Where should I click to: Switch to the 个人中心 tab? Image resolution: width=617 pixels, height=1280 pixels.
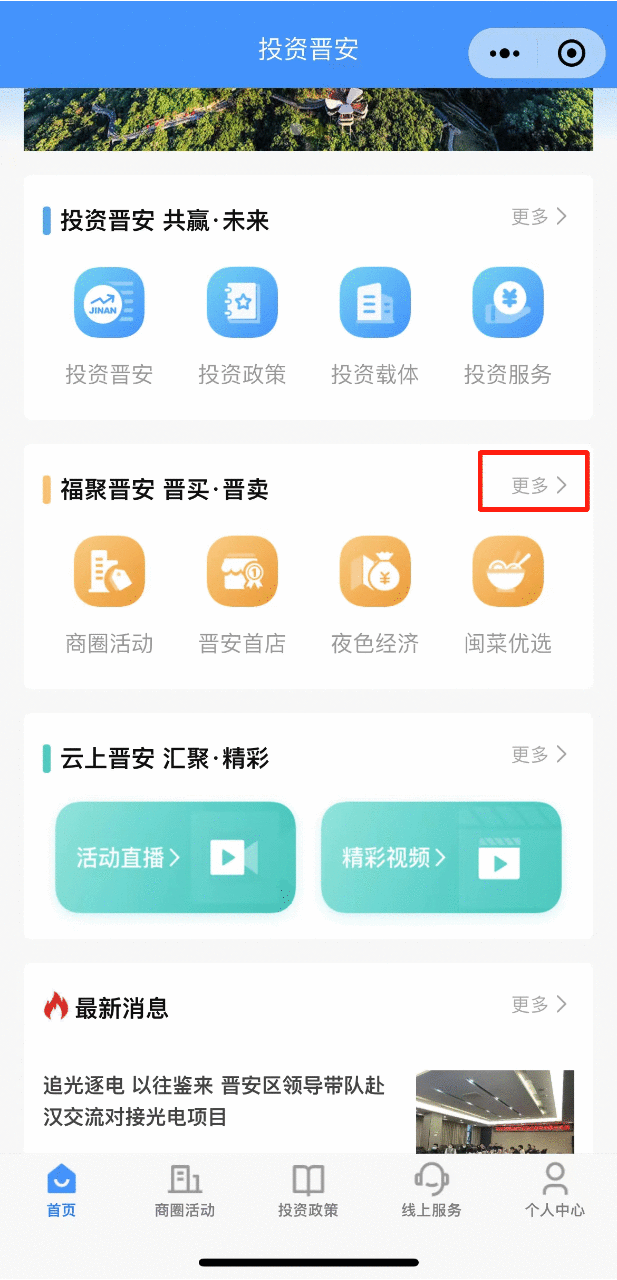tap(554, 1190)
